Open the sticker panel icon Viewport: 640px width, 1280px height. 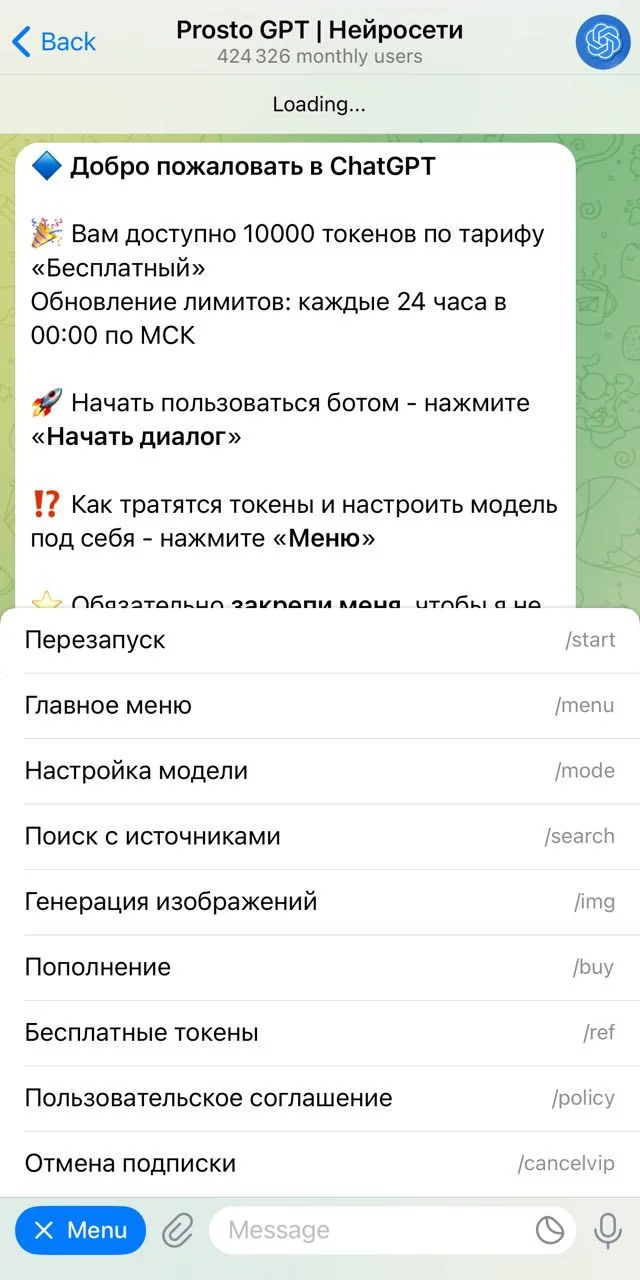pyautogui.click(x=550, y=1231)
